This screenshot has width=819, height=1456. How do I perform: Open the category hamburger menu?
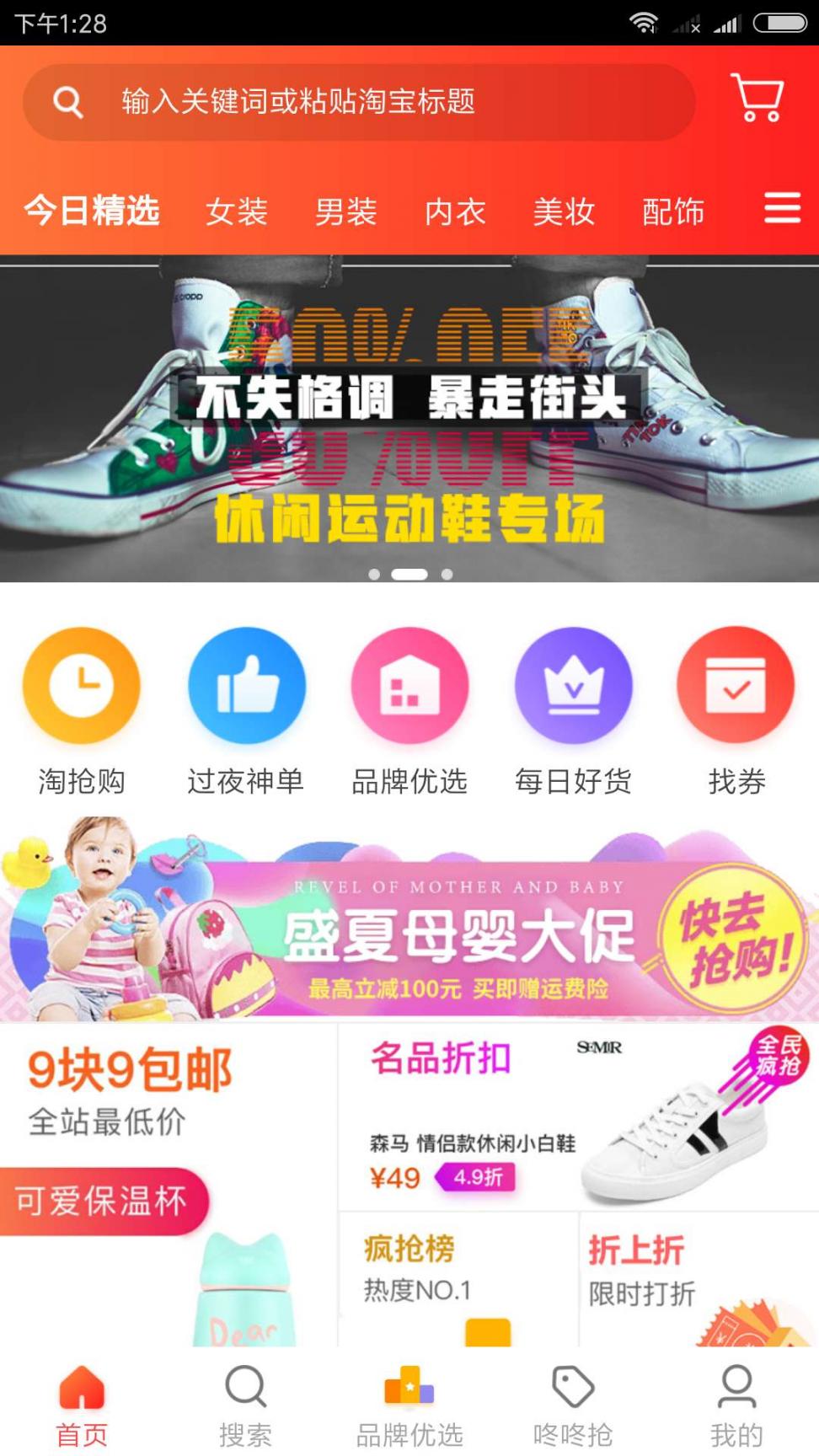click(x=782, y=208)
